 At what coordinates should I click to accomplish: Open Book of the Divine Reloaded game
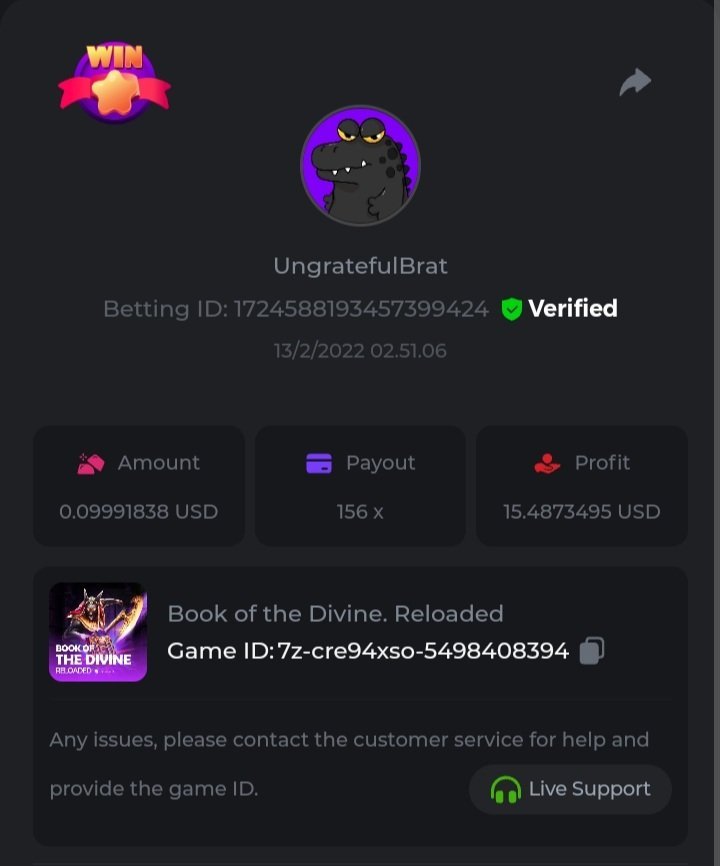[98, 632]
